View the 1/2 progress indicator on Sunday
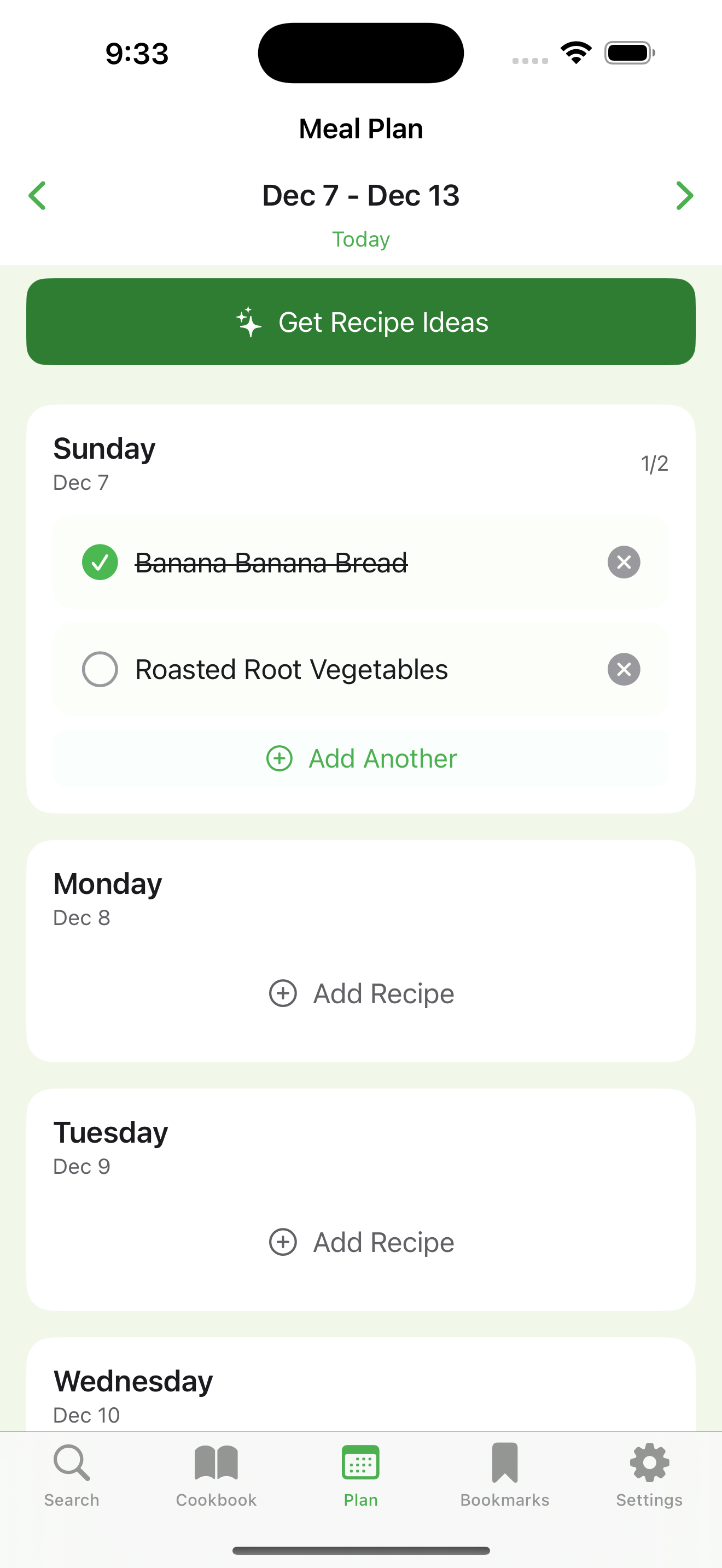 (x=654, y=463)
